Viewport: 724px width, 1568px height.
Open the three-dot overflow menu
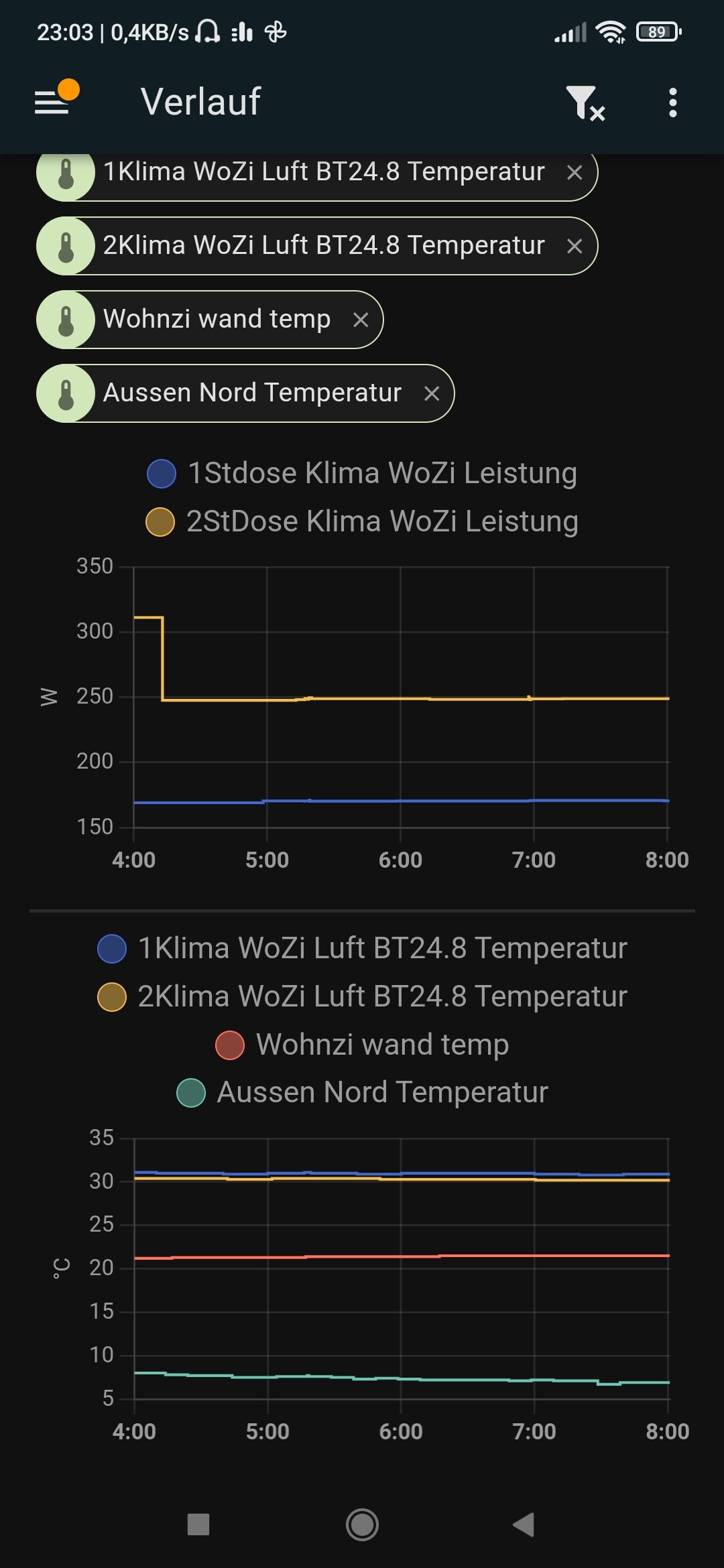673,103
